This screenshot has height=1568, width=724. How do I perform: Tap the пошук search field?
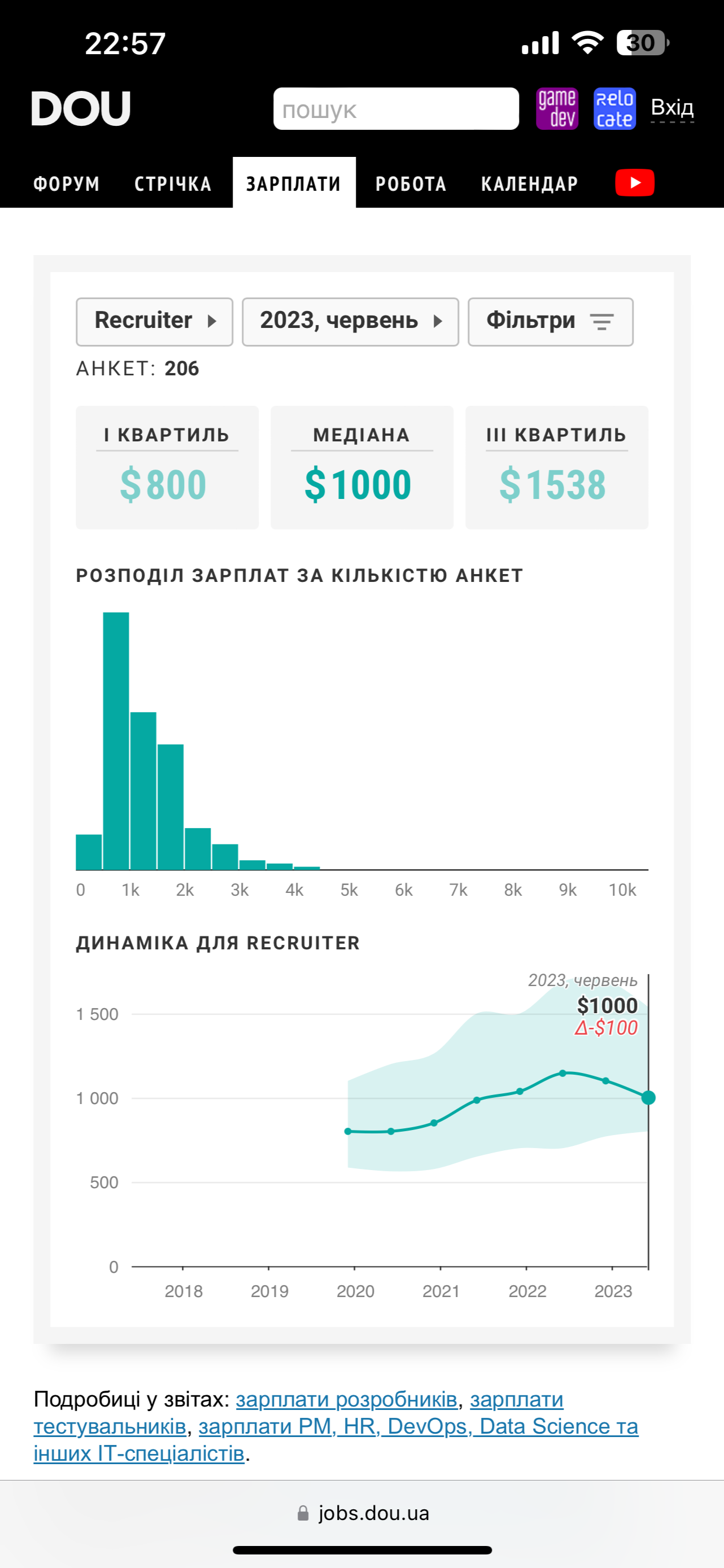tap(396, 109)
